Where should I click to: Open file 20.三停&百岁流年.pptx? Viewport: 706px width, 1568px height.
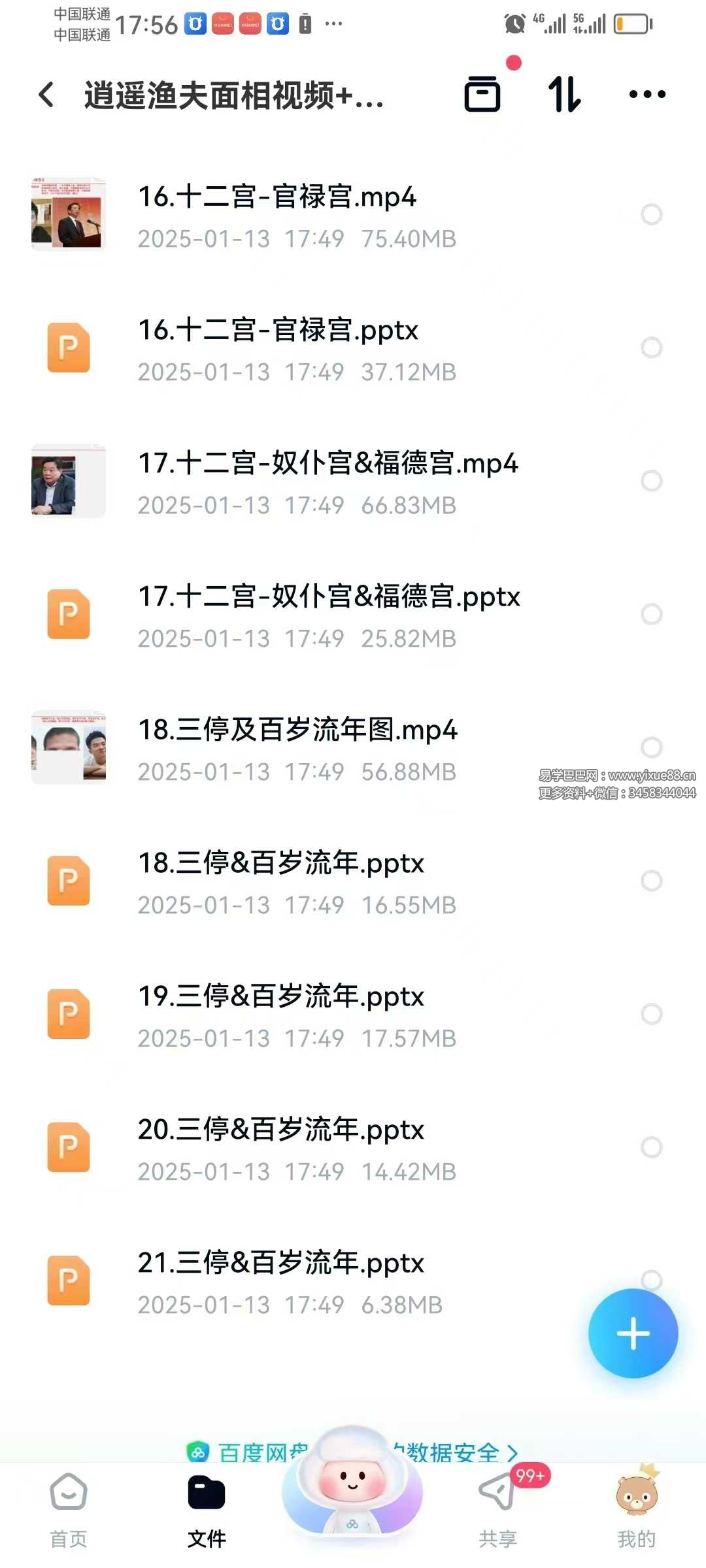click(281, 1130)
